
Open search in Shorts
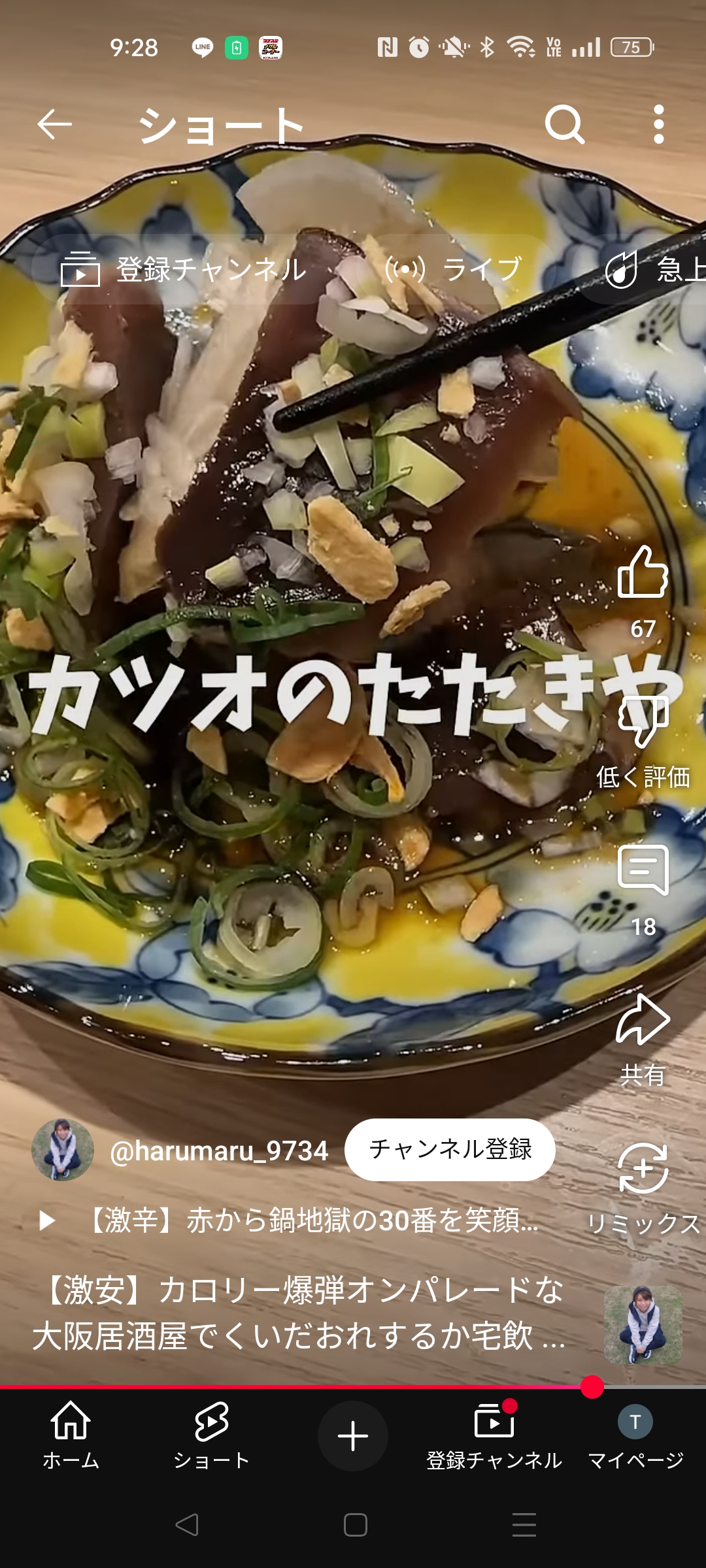point(564,124)
